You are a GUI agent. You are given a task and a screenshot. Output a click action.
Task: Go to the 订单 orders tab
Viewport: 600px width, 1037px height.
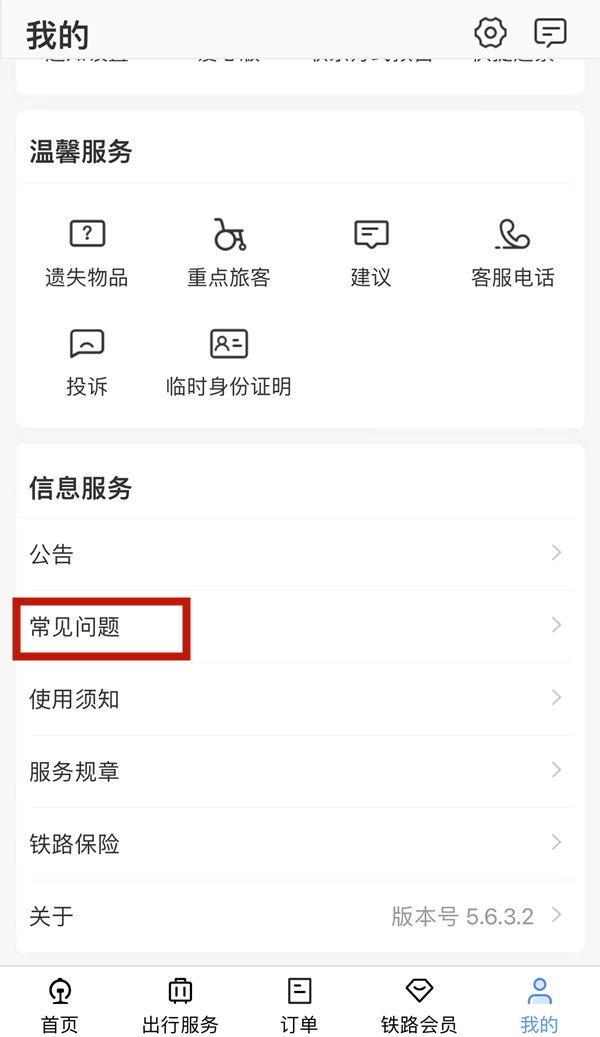point(299,1005)
